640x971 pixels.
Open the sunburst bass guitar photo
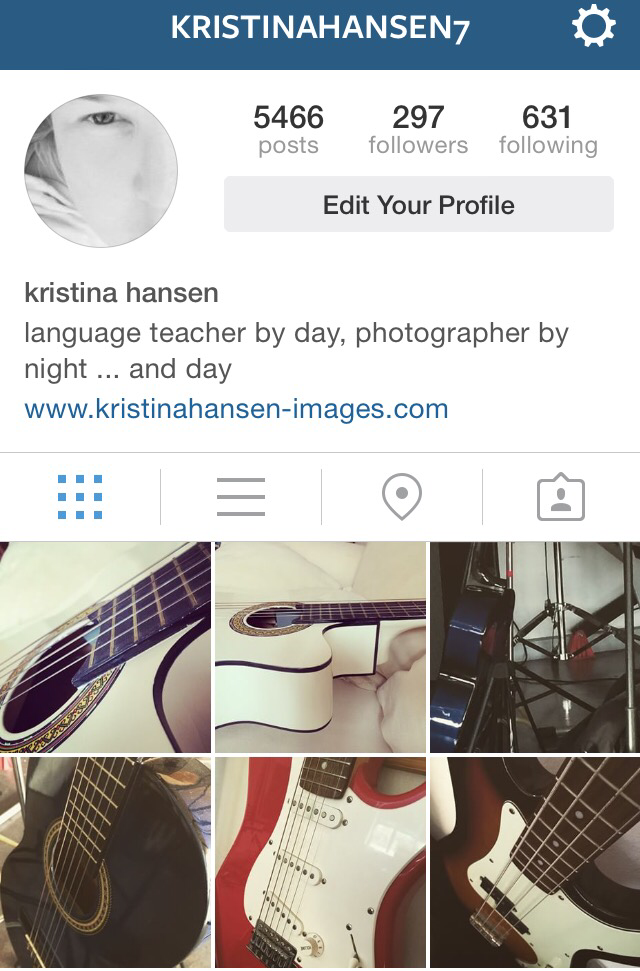pyautogui.click(x=535, y=863)
